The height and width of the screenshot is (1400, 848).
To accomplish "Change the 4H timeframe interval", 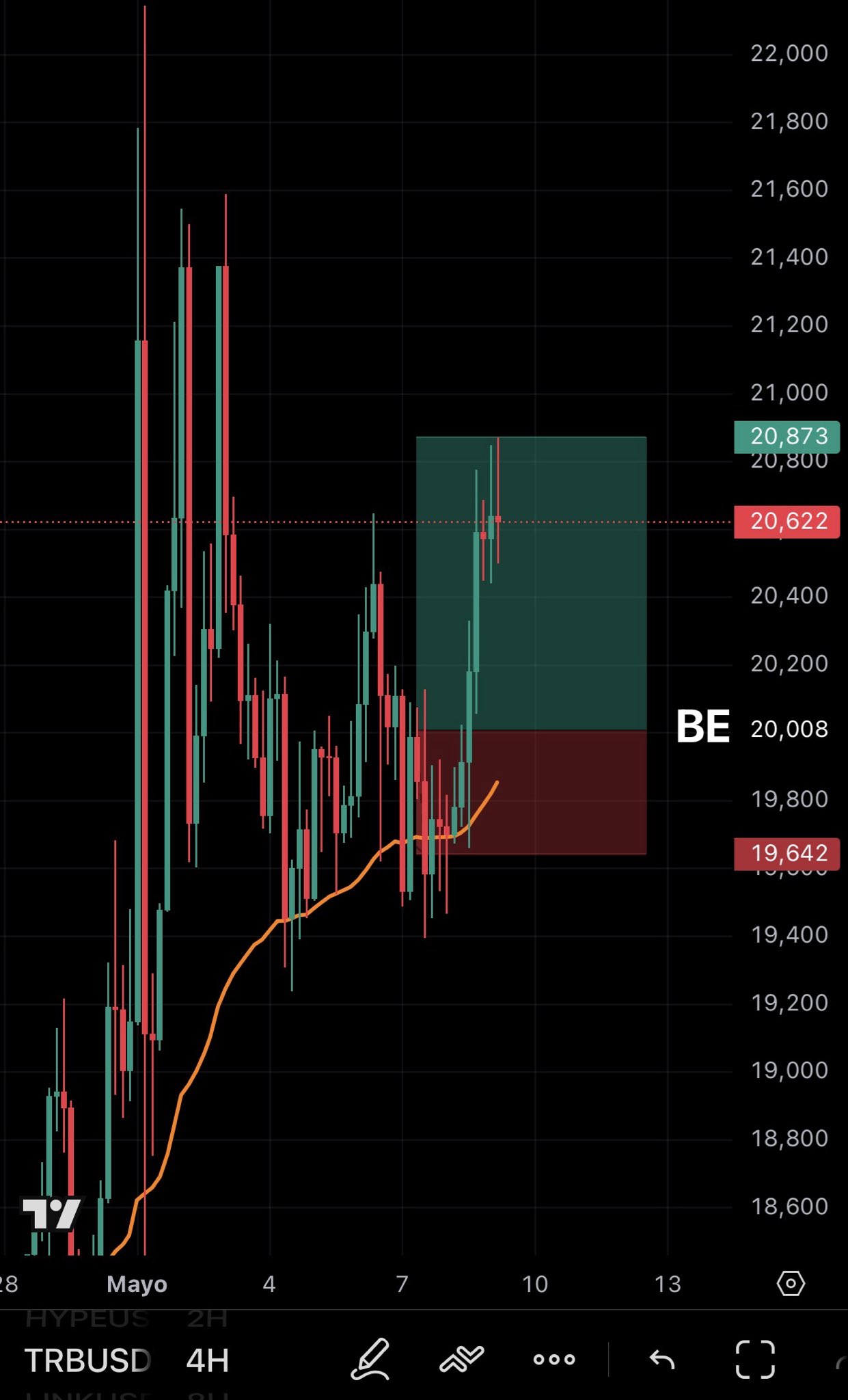I will (x=207, y=1360).
